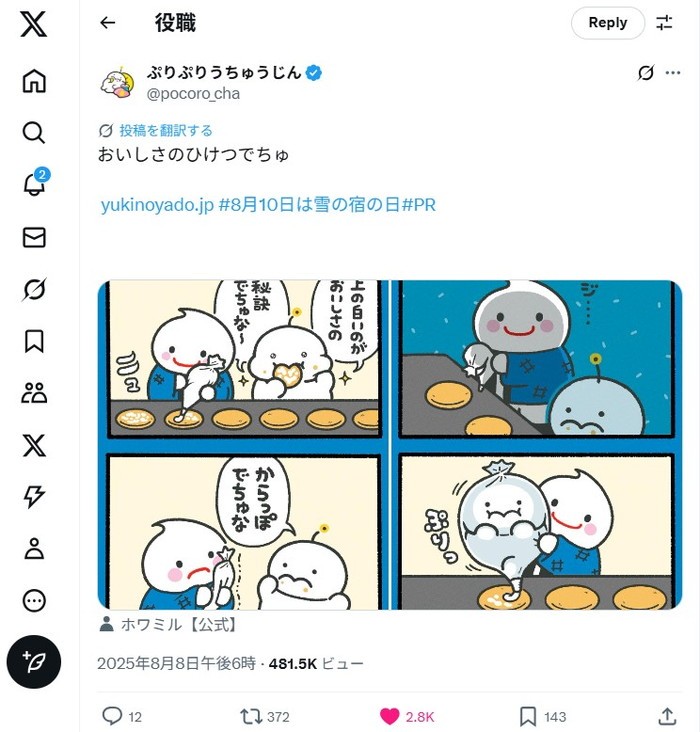Compose a new post
This screenshot has height=732, width=700.
click(34, 662)
